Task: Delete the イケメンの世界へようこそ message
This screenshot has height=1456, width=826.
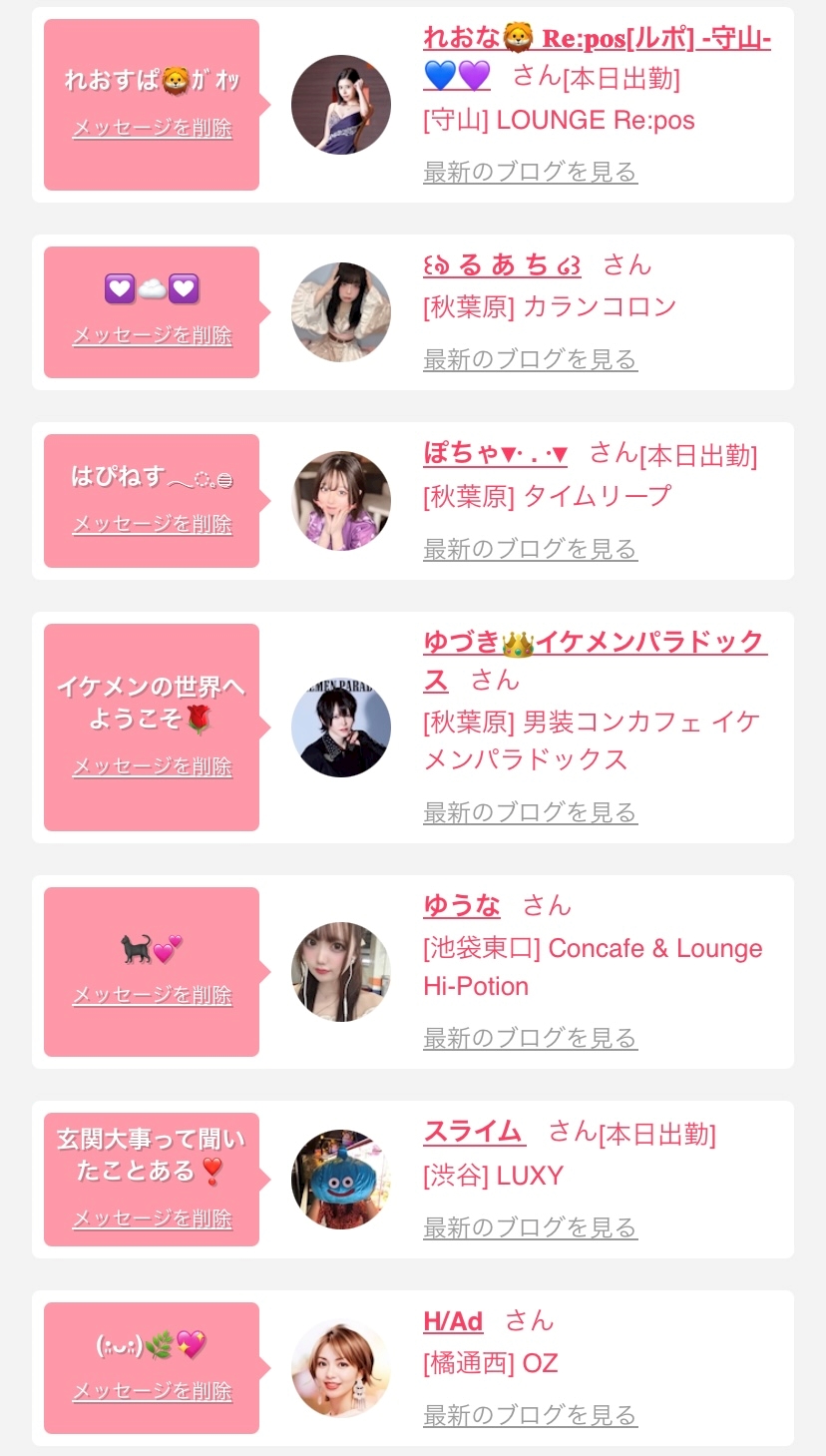Action: click(152, 767)
